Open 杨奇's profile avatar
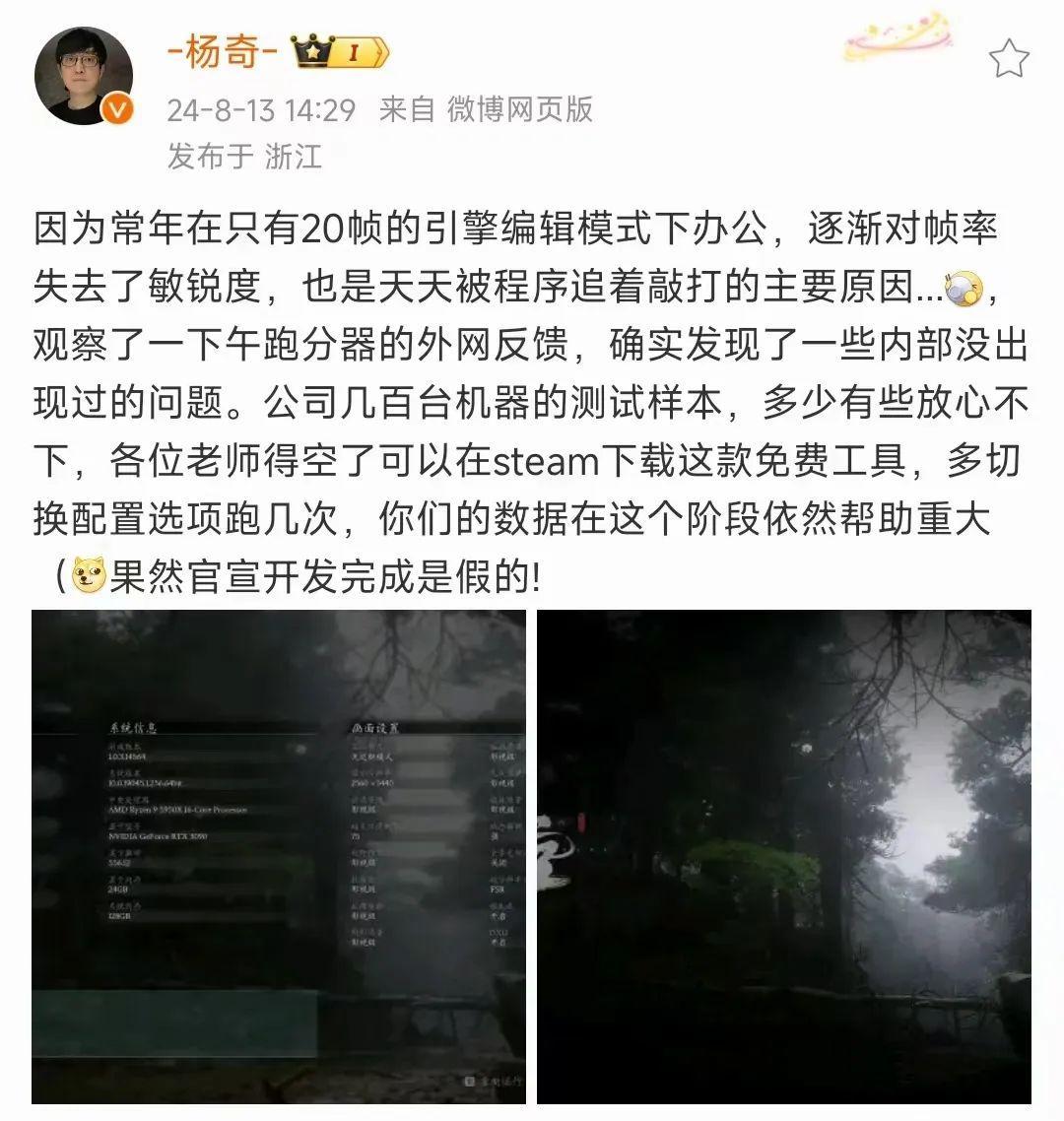Image resolution: width=1064 pixels, height=1121 pixels. pyautogui.click(x=83, y=76)
